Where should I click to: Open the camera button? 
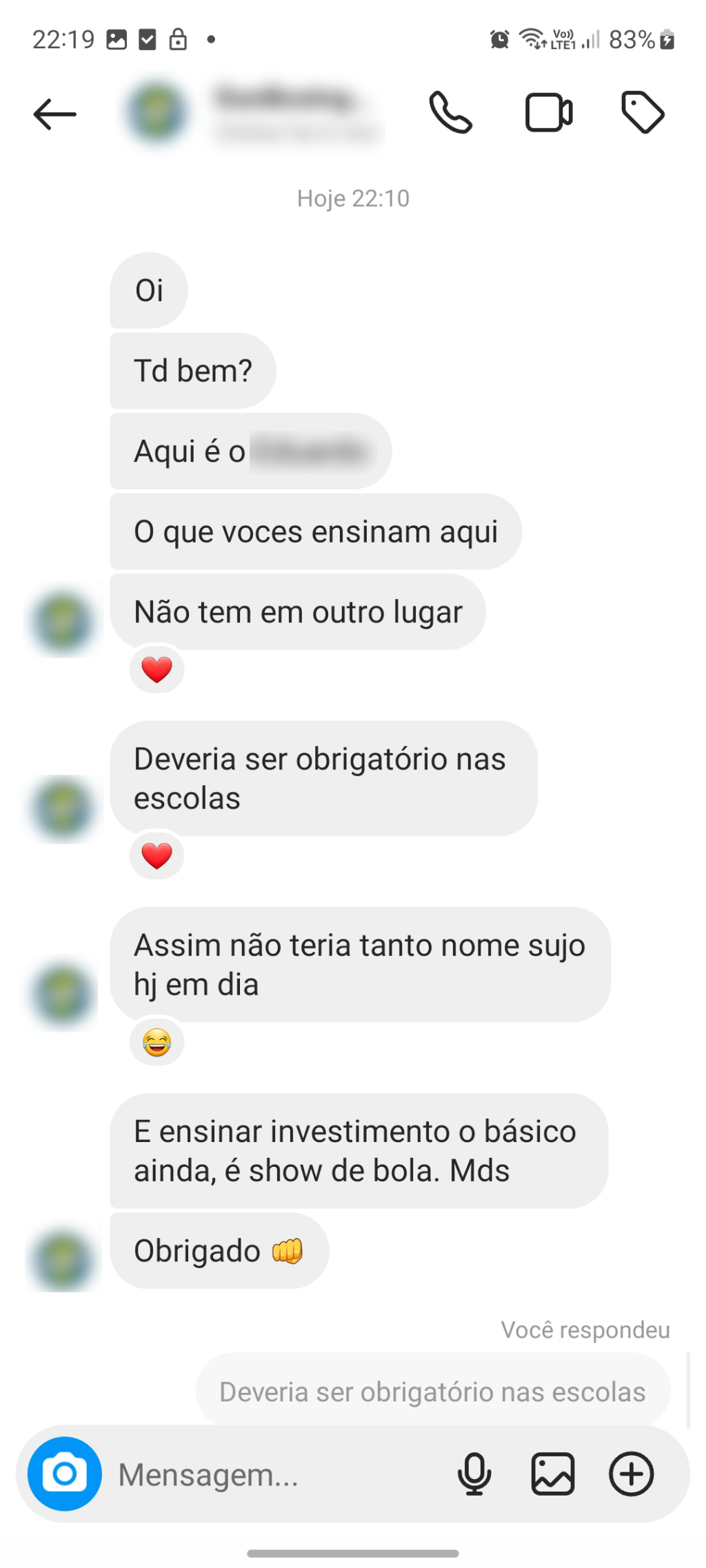click(x=65, y=1474)
